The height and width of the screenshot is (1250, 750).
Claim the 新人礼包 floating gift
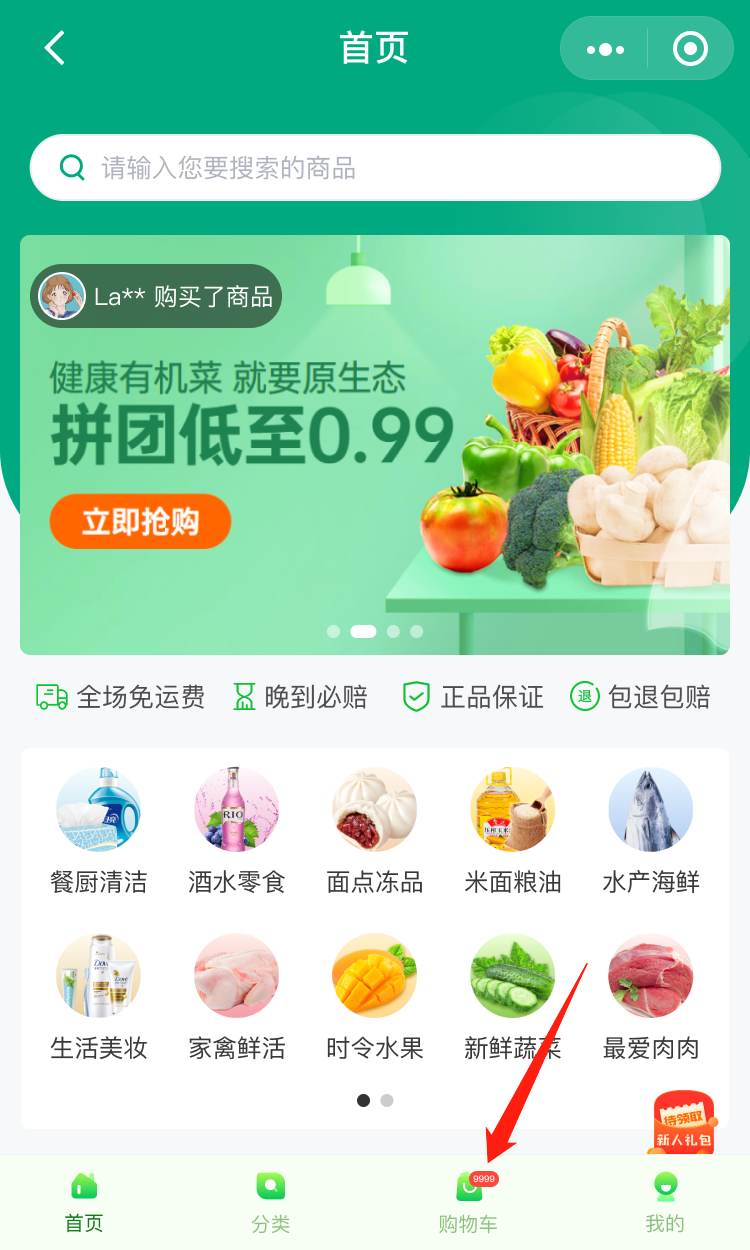coord(684,1125)
